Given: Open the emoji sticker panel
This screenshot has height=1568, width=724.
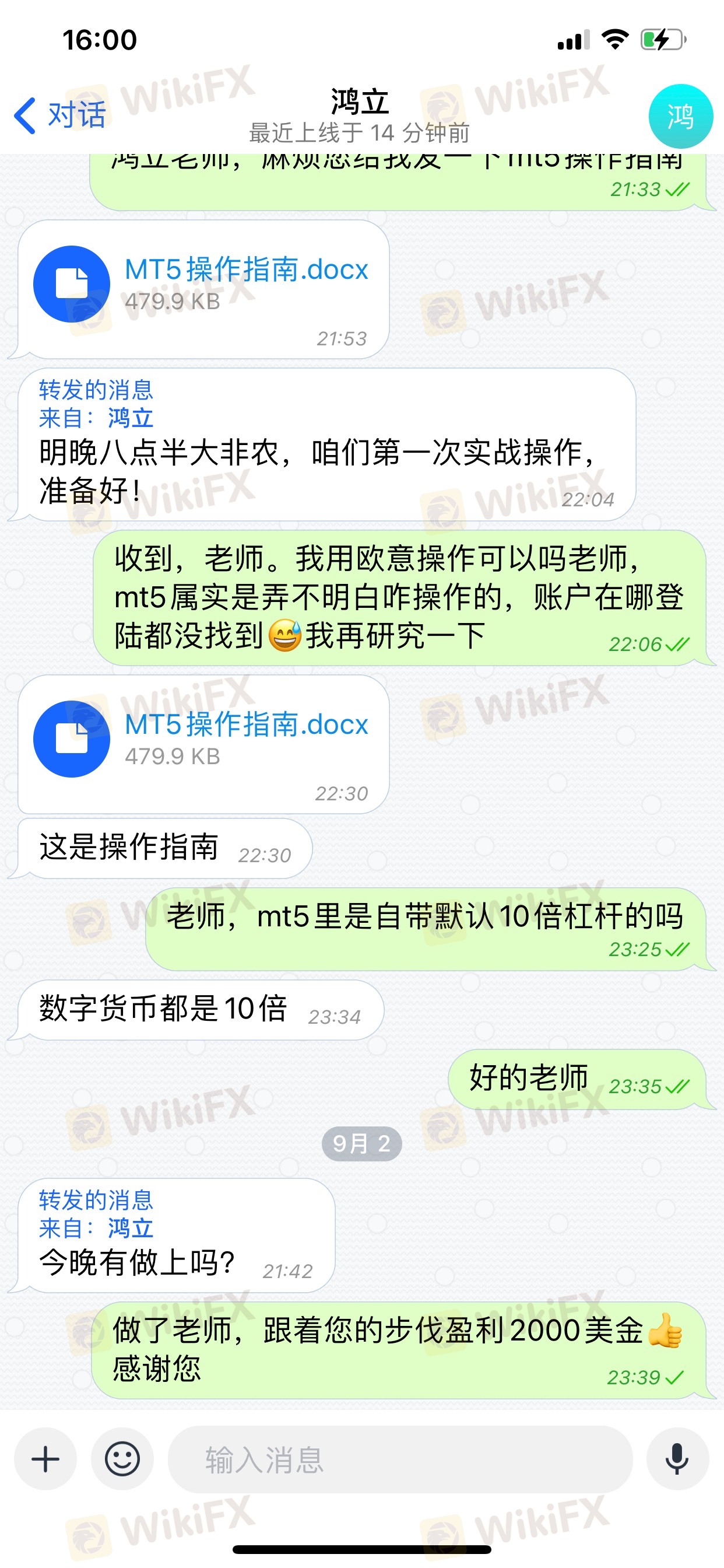Looking at the screenshot, I should [x=122, y=1459].
